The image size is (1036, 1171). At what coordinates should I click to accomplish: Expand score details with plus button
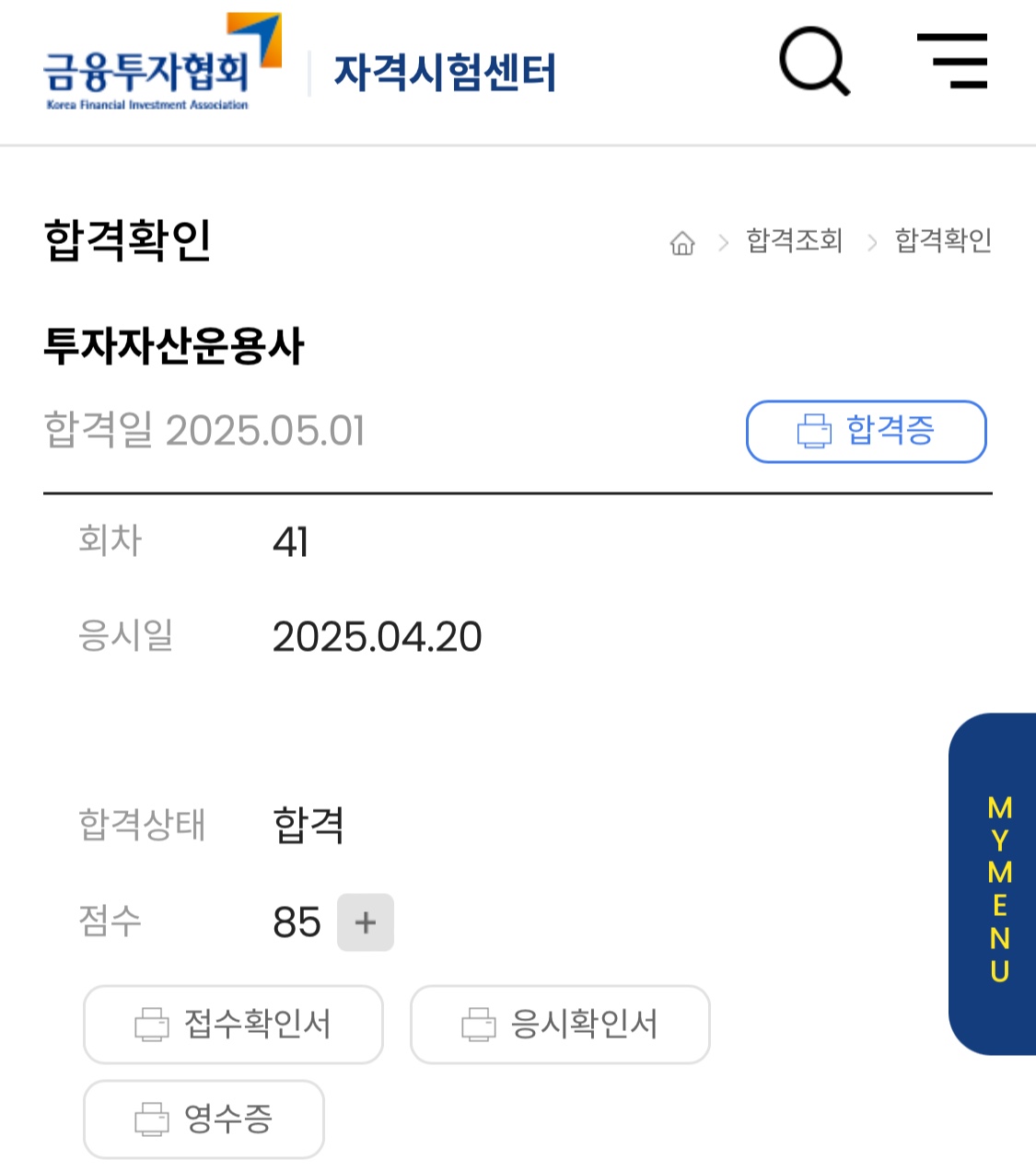(x=366, y=922)
